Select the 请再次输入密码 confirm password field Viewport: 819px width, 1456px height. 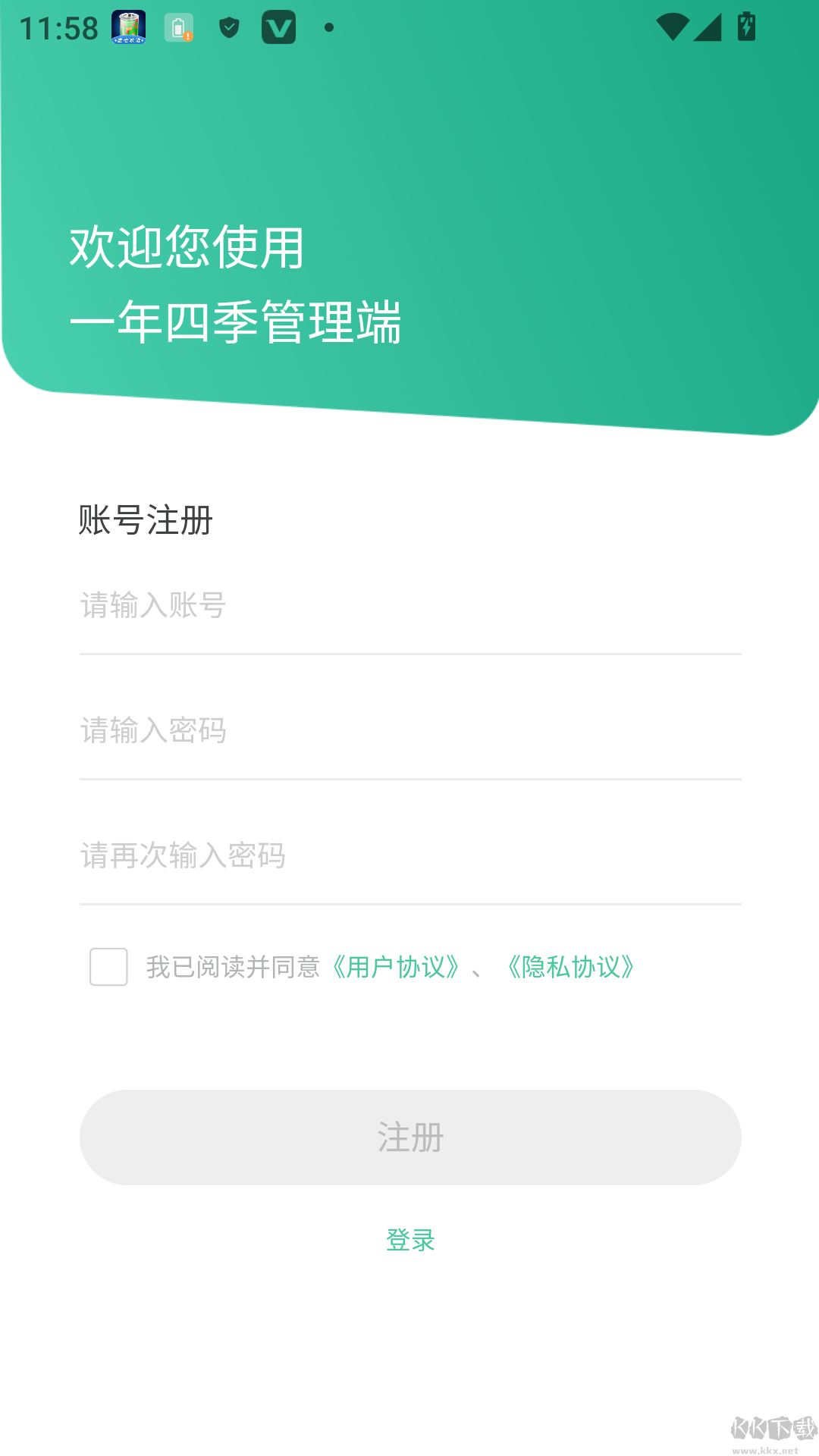pyautogui.click(x=409, y=855)
